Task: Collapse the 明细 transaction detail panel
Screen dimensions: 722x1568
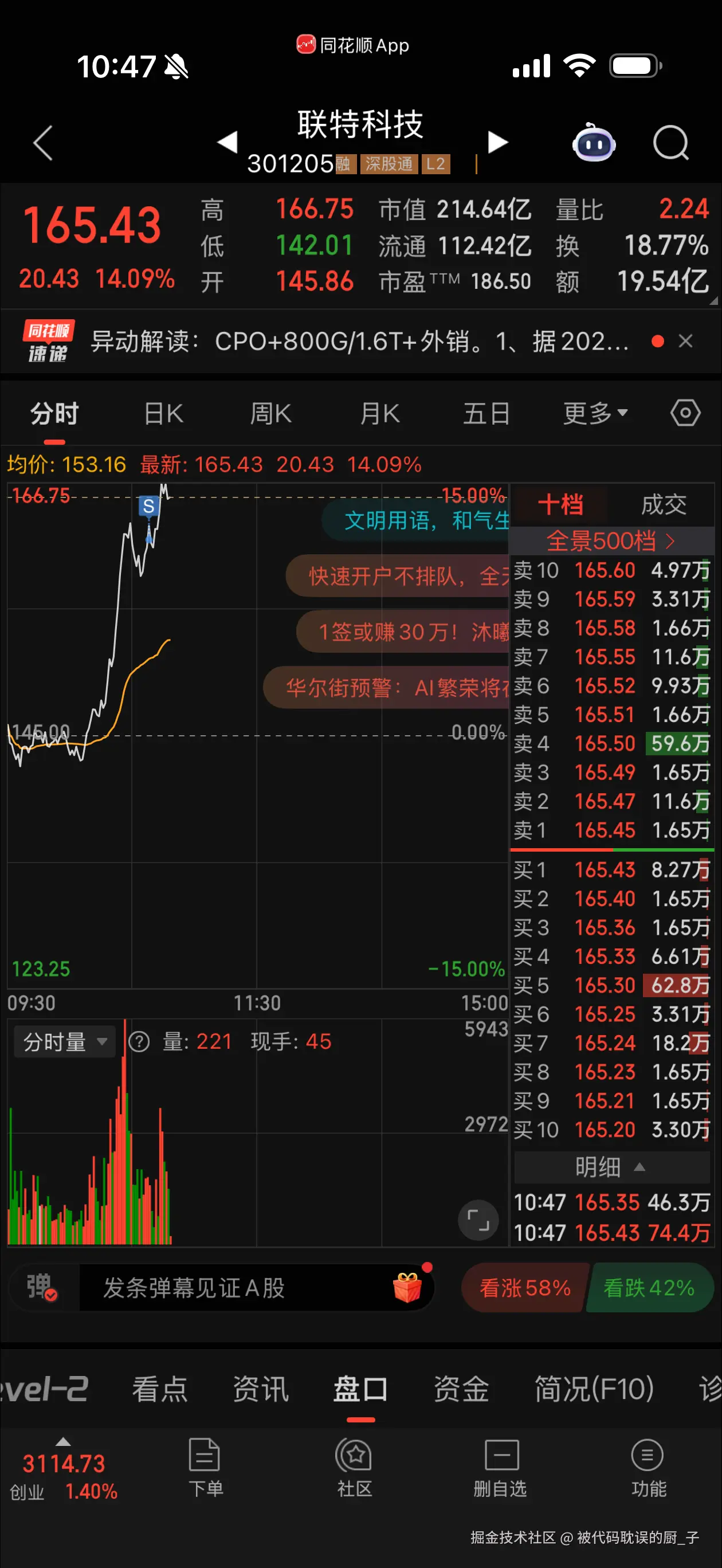Action: point(611,1166)
